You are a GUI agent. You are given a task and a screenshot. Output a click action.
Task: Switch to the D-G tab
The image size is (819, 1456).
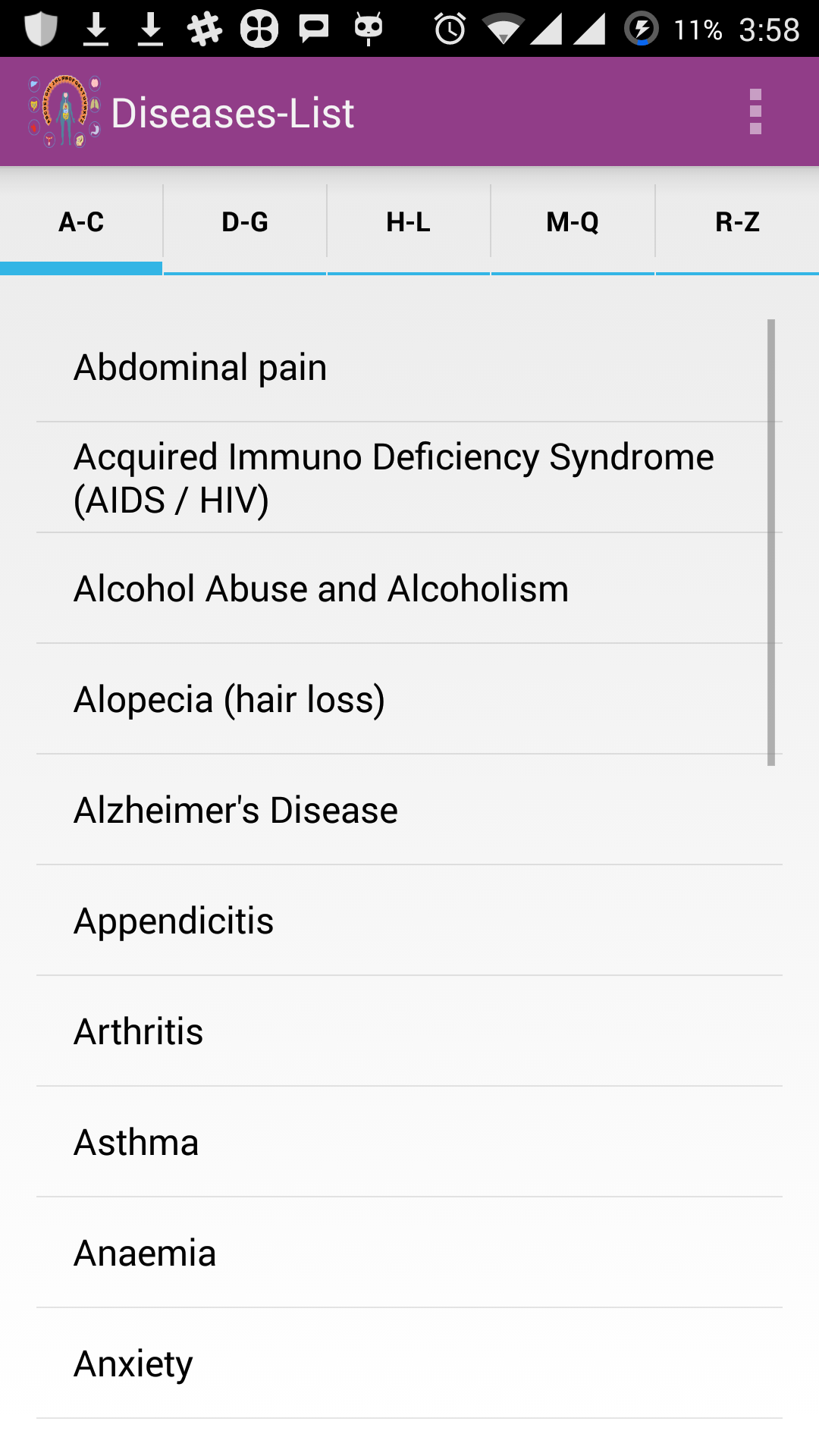(x=245, y=222)
